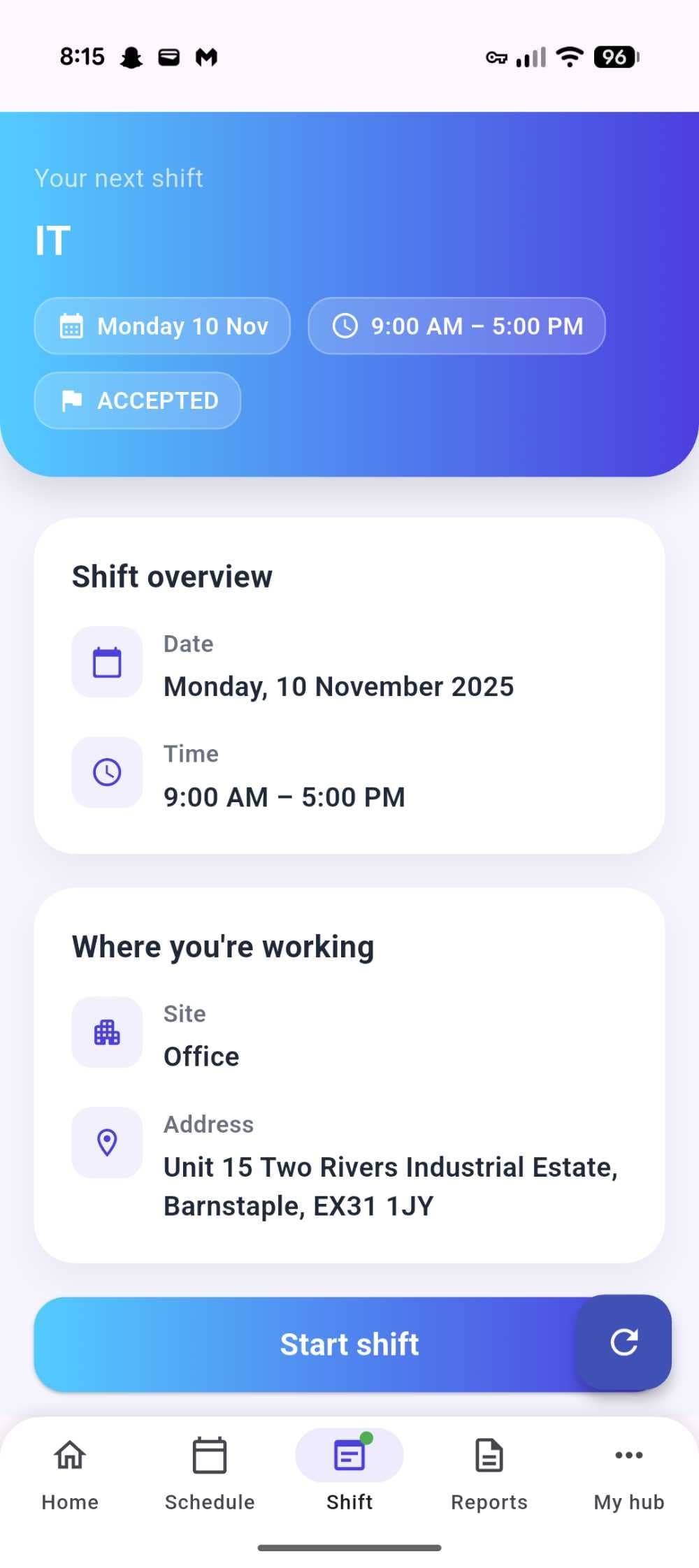
Task: Tap the flag icon inside the ACCEPTED badge
Action: tap(73, 400)
